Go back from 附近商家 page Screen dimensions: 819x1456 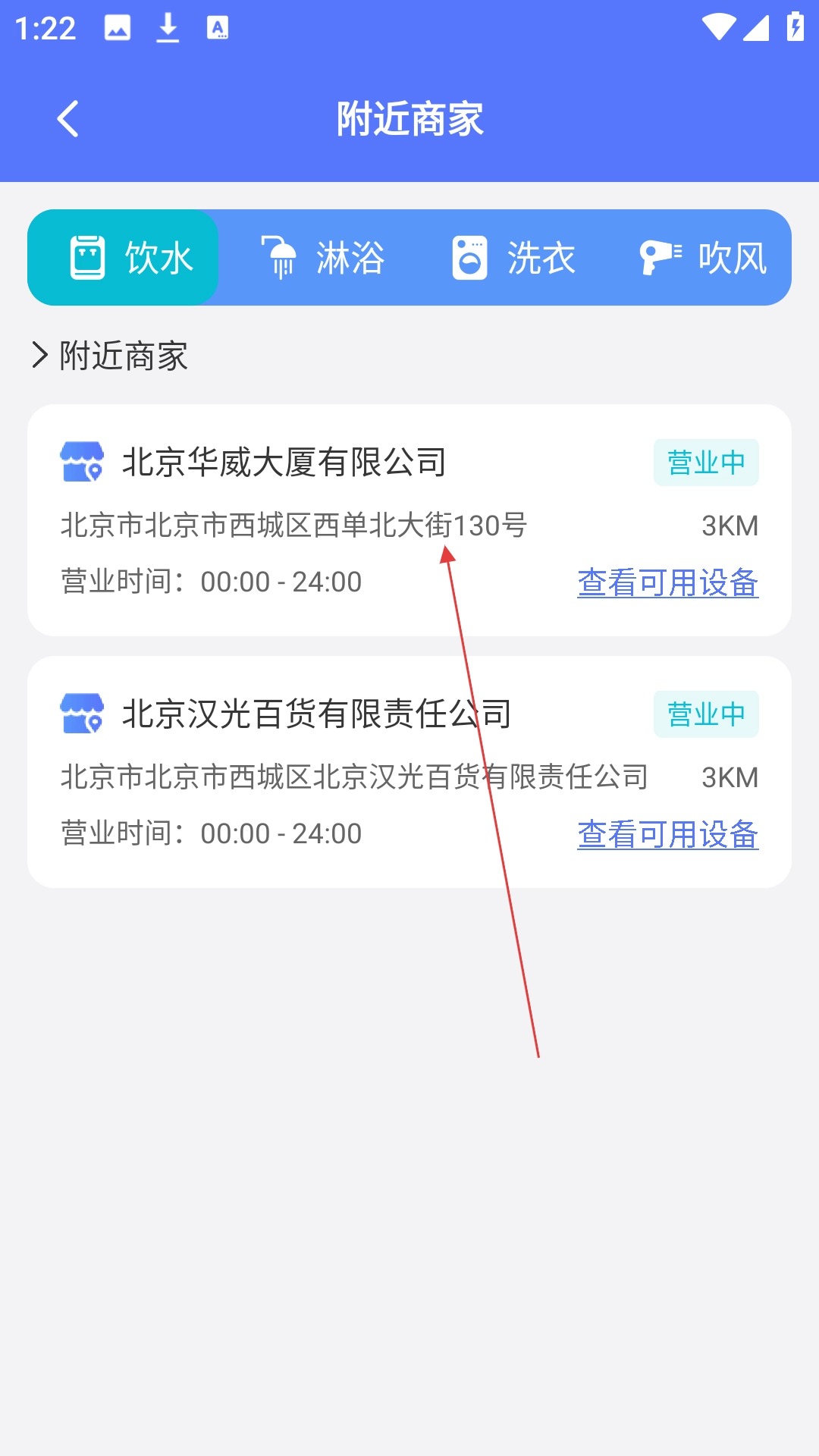coord(68,119)
